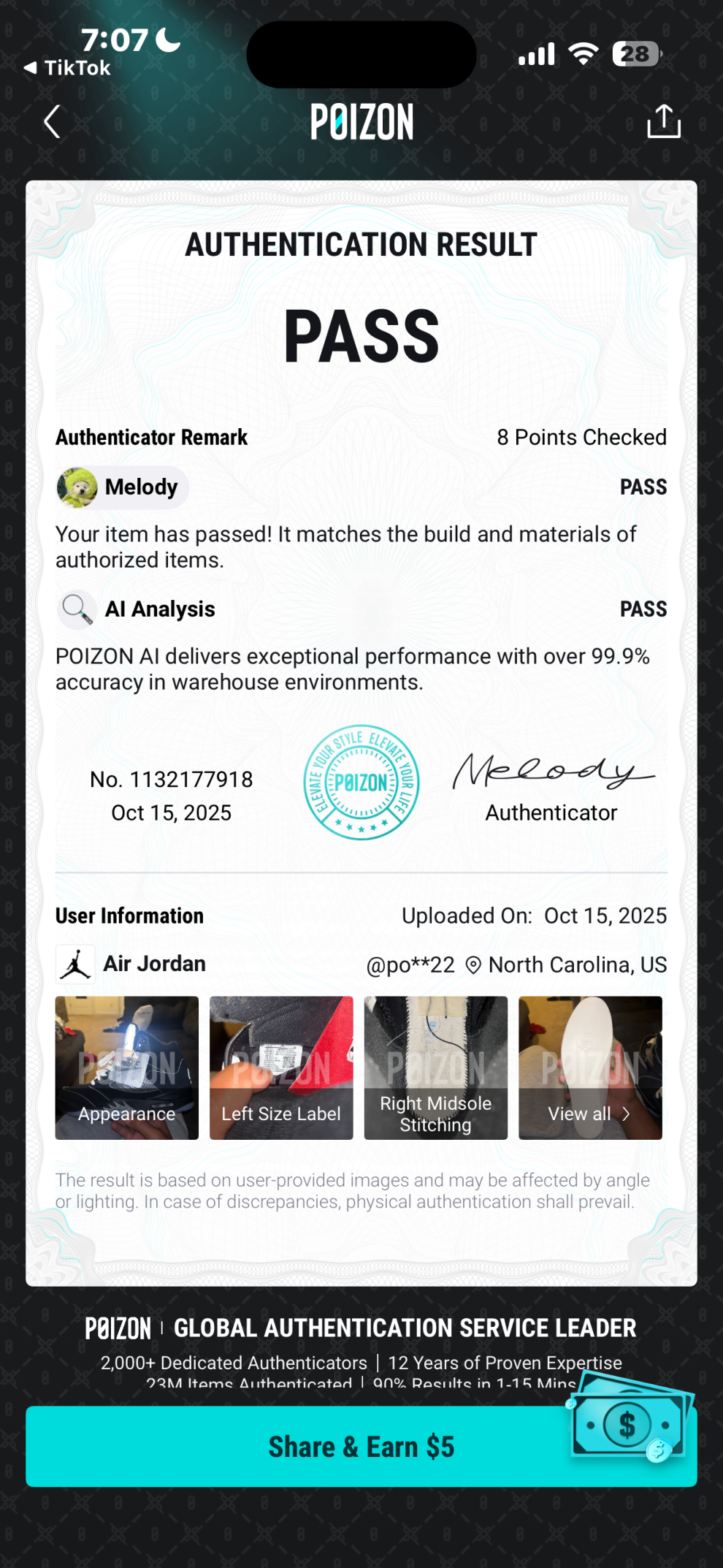723x1568 pixels.
Task: Open the Appearance photo
Action: 127,1067
